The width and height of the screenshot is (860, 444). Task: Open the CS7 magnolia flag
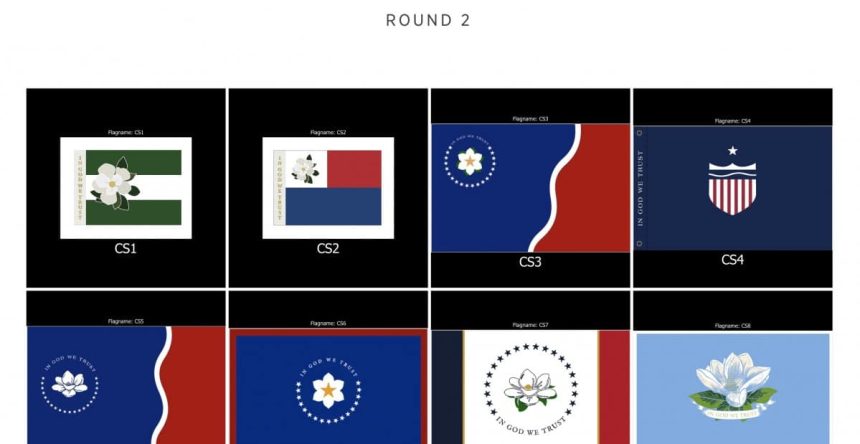530,385
